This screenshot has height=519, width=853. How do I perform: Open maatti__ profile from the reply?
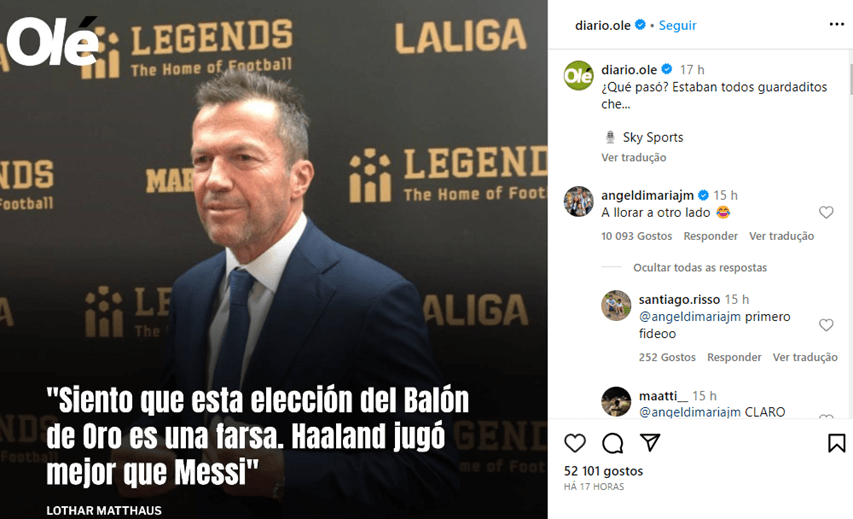[x=661, y=396]
